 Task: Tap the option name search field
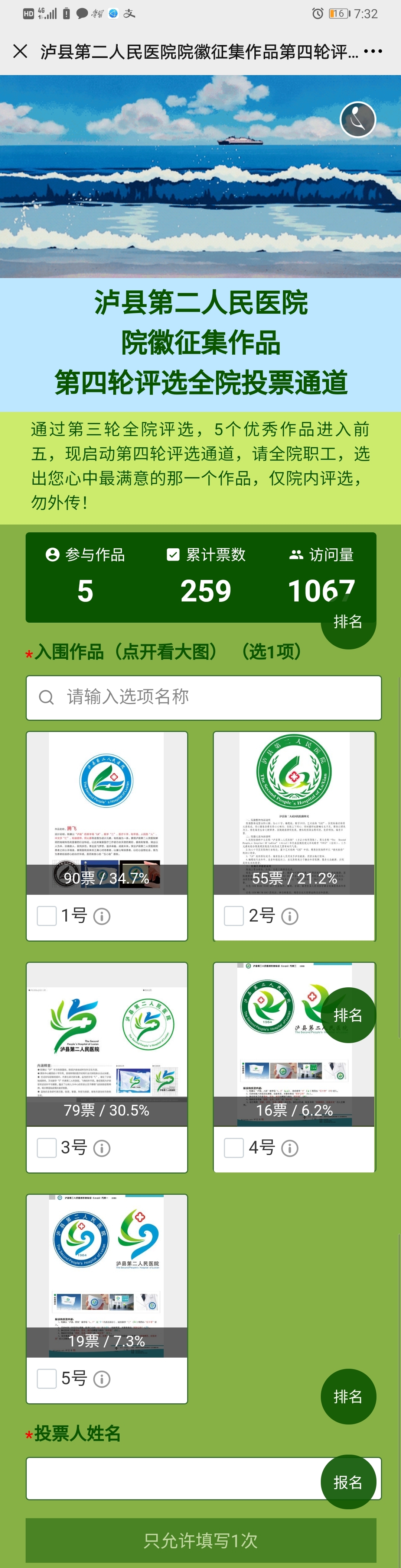tap(203, 697)
